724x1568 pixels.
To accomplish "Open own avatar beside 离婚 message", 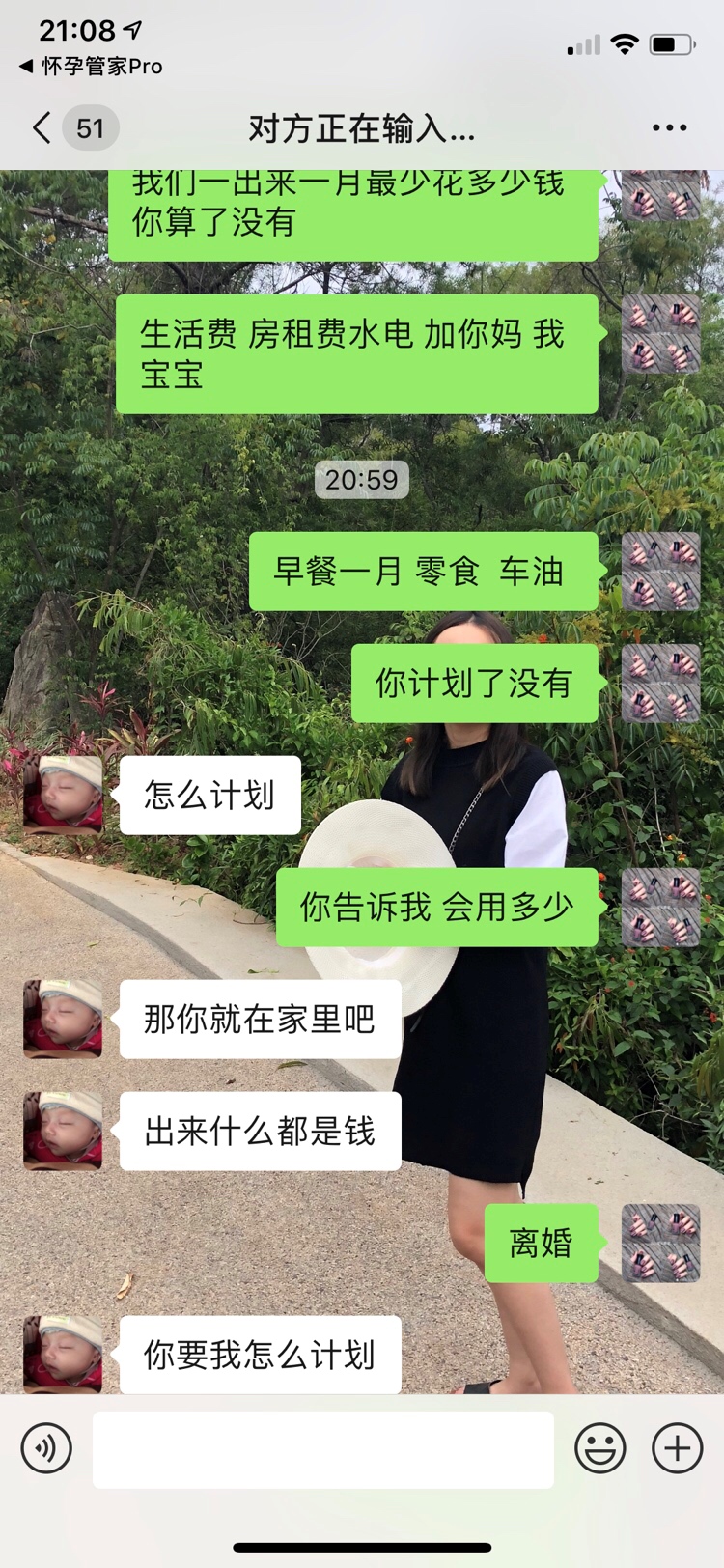I will [660, 1243].
